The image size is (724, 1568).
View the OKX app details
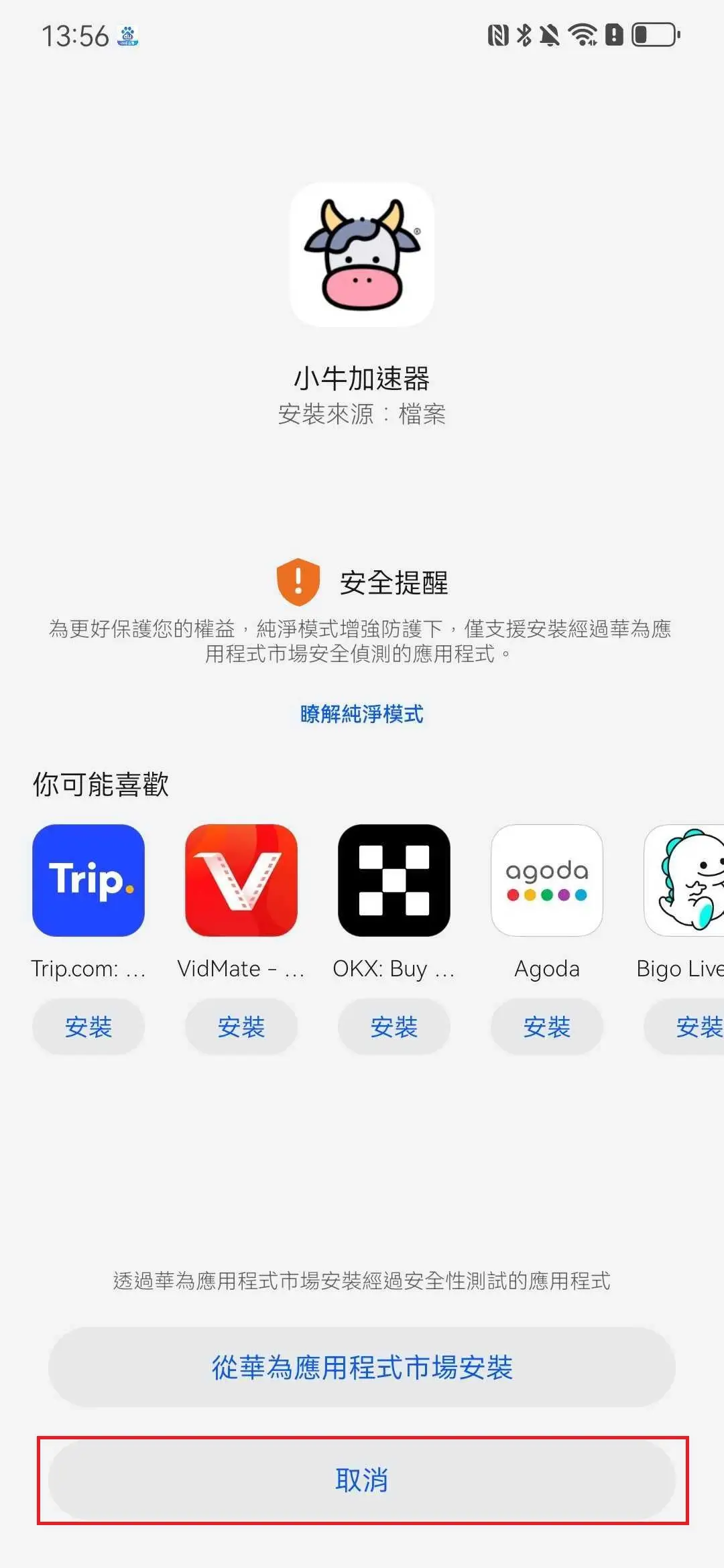pyautogui.click(x=394, y=880)
